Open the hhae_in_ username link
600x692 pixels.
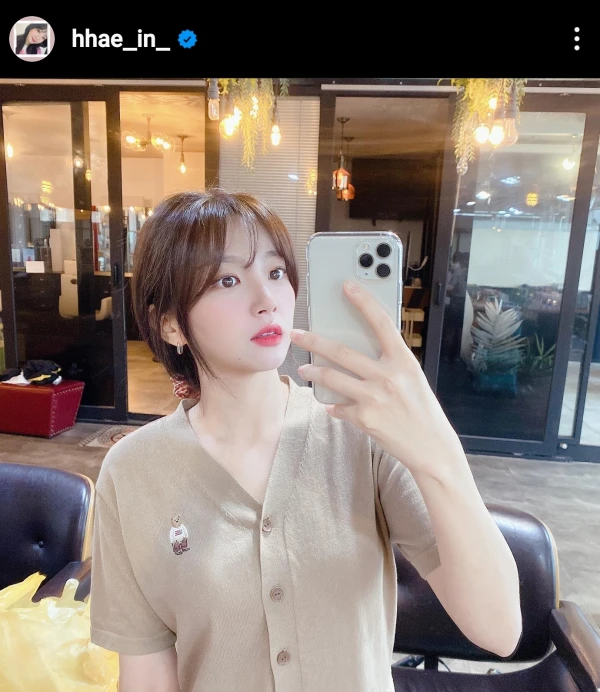coord(120,39)
